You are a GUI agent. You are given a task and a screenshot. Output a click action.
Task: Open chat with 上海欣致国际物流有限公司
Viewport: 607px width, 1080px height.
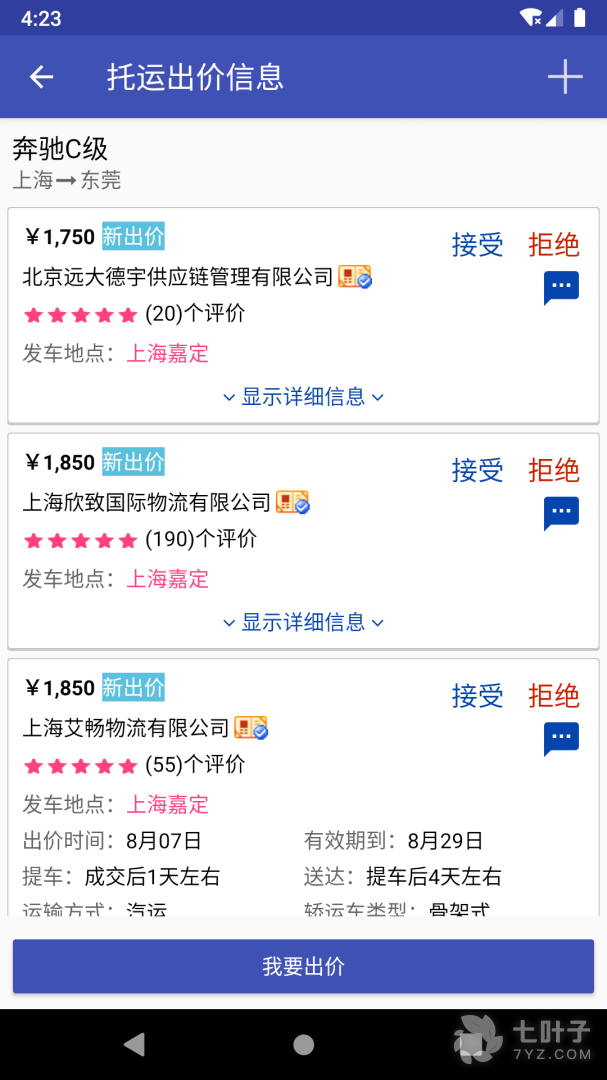[x=561, y=513]
